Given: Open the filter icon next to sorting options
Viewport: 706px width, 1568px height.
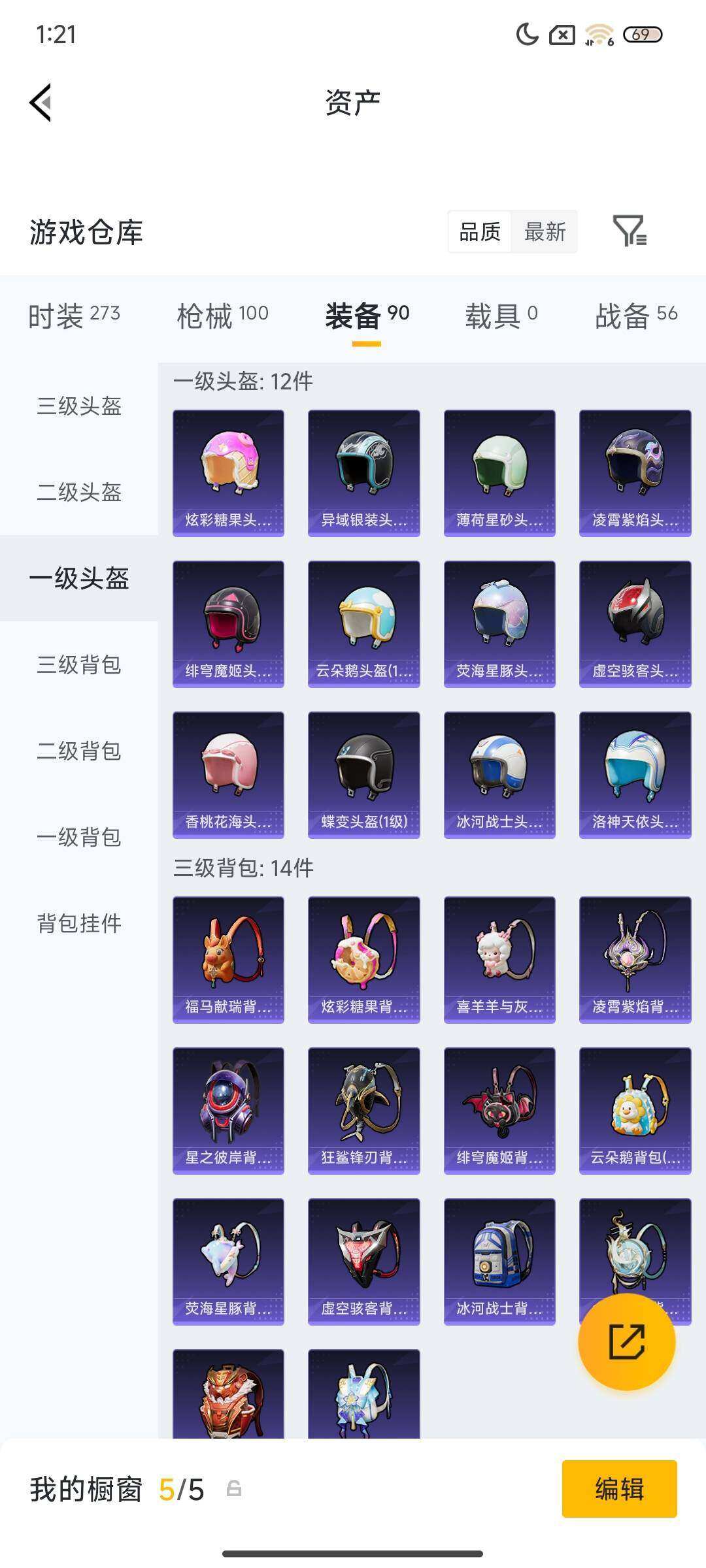Looking at the screenshot, I should click(x=631, y=232).
